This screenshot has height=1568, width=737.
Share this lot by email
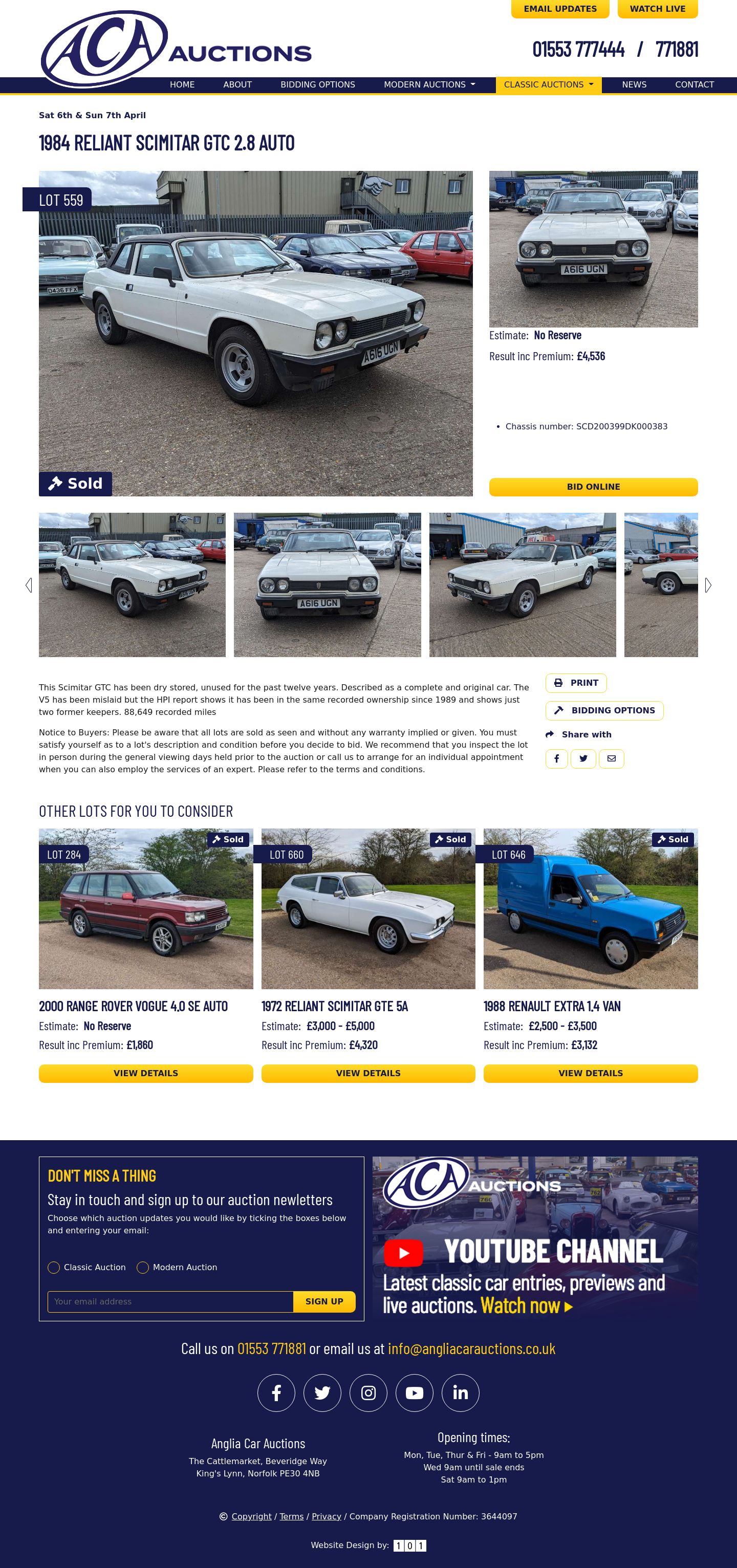point(611,759)
